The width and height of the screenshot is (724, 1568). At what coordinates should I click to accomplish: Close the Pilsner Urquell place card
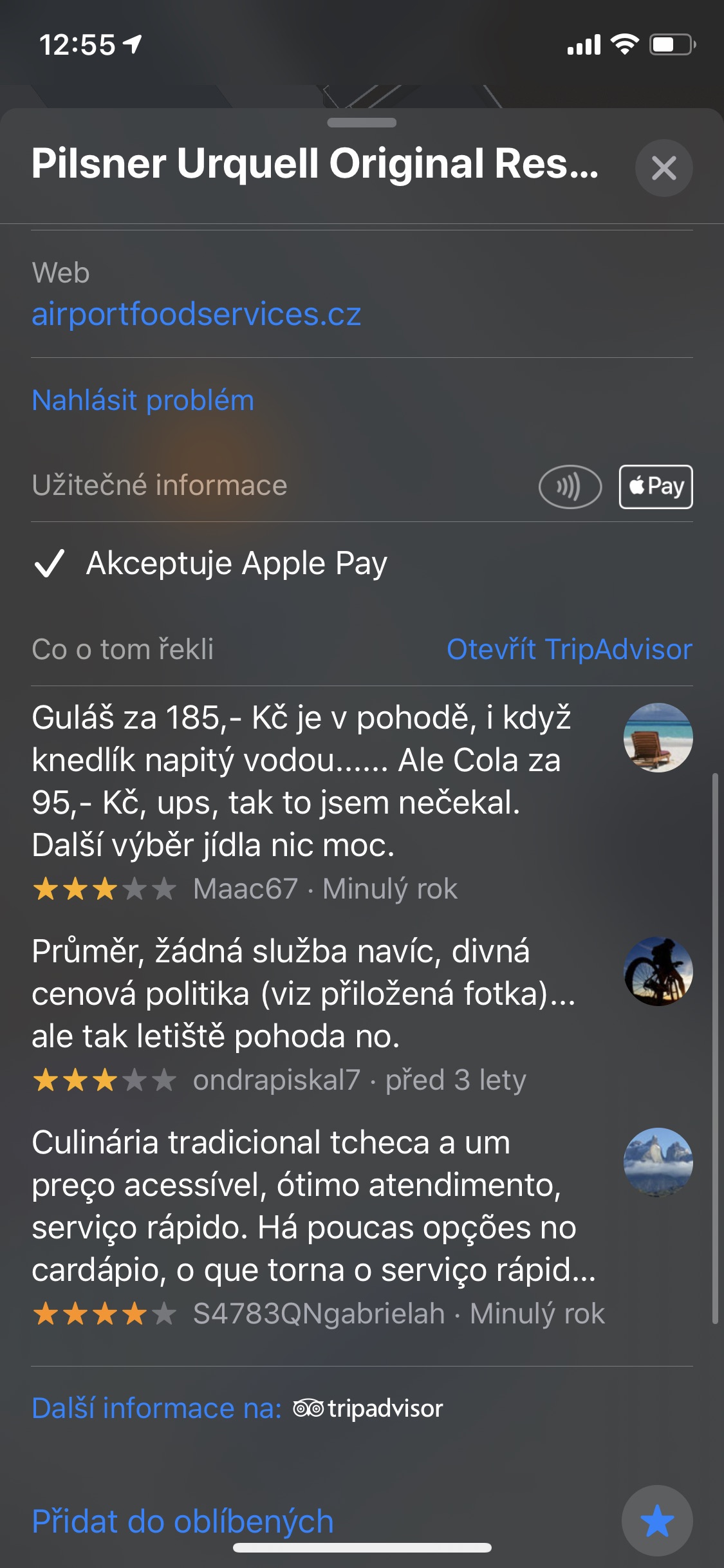point(664,168)
